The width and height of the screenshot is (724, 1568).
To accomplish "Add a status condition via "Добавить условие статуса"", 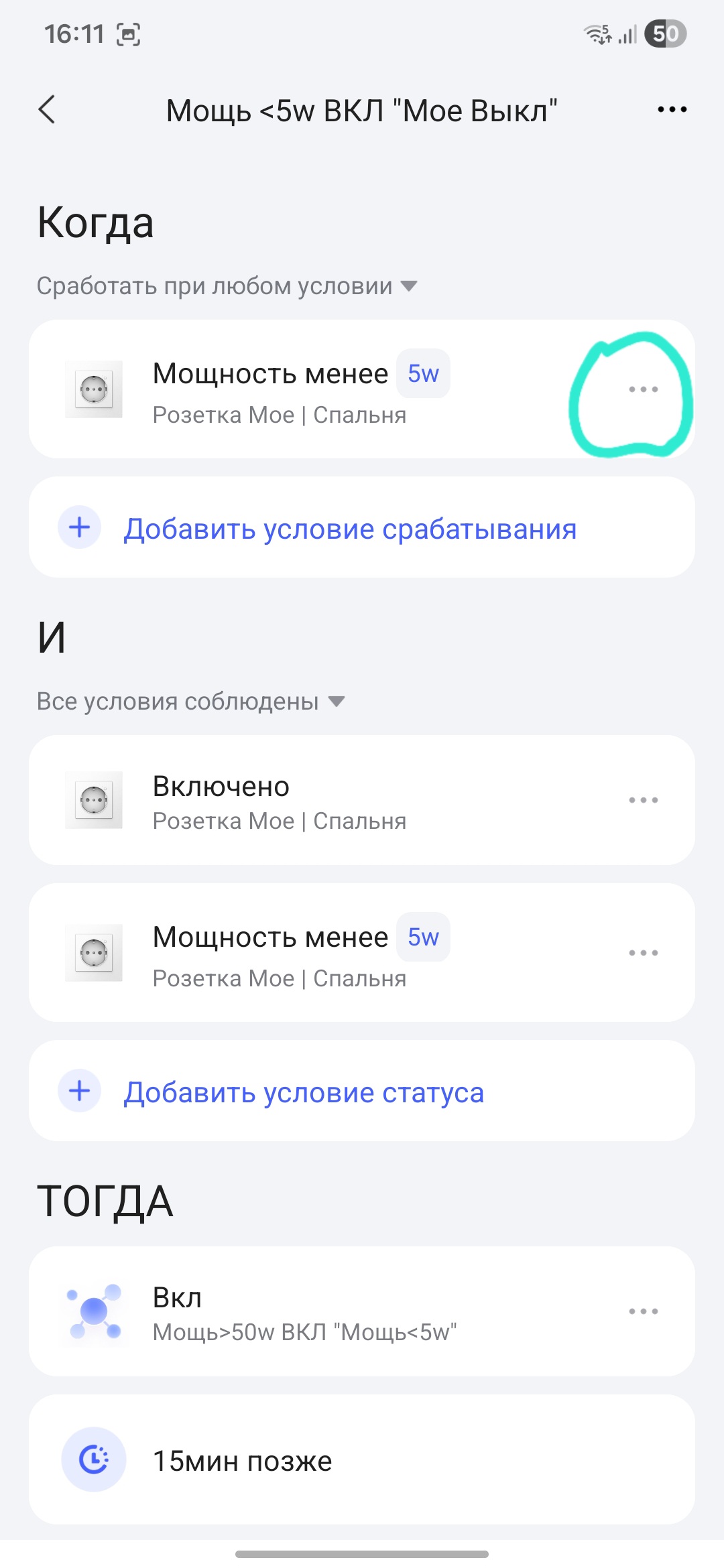I will click(x=303, y=1092).
